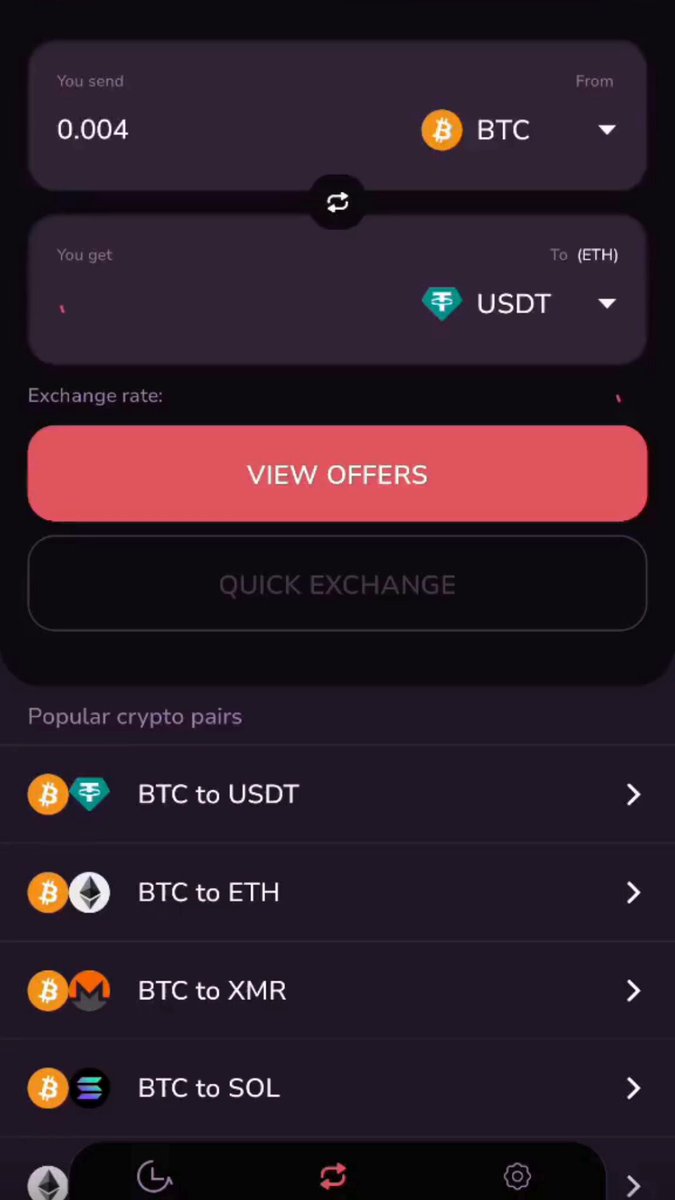Open the settings gear tab
The height and width of the screenshot is (1200, 675).
517,1176
